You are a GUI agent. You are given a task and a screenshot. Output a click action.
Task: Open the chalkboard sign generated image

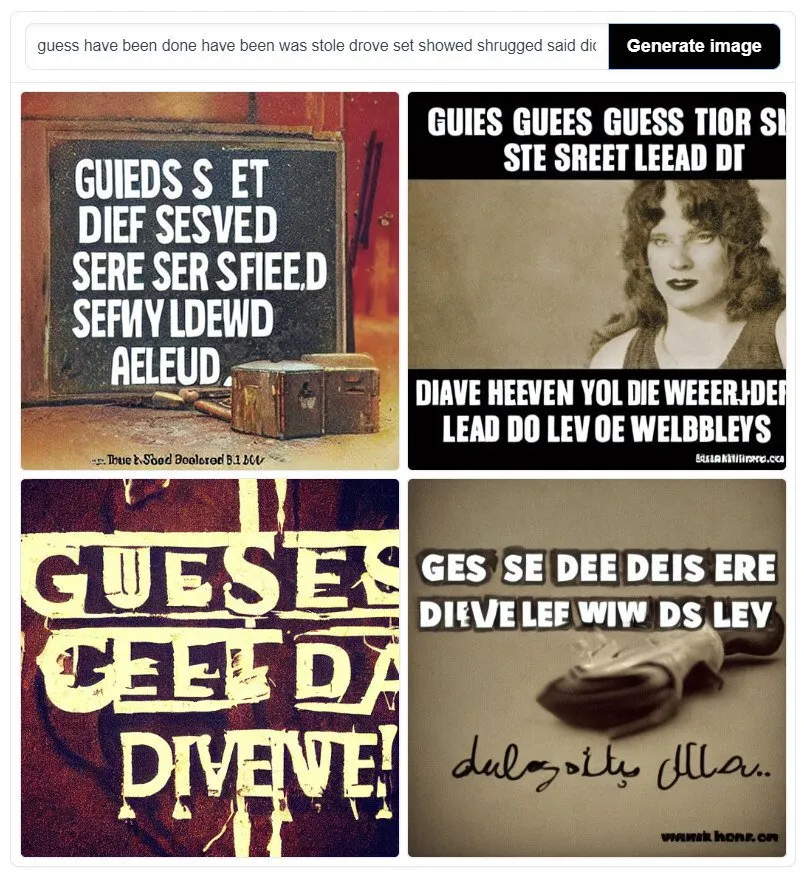point(210,281)
